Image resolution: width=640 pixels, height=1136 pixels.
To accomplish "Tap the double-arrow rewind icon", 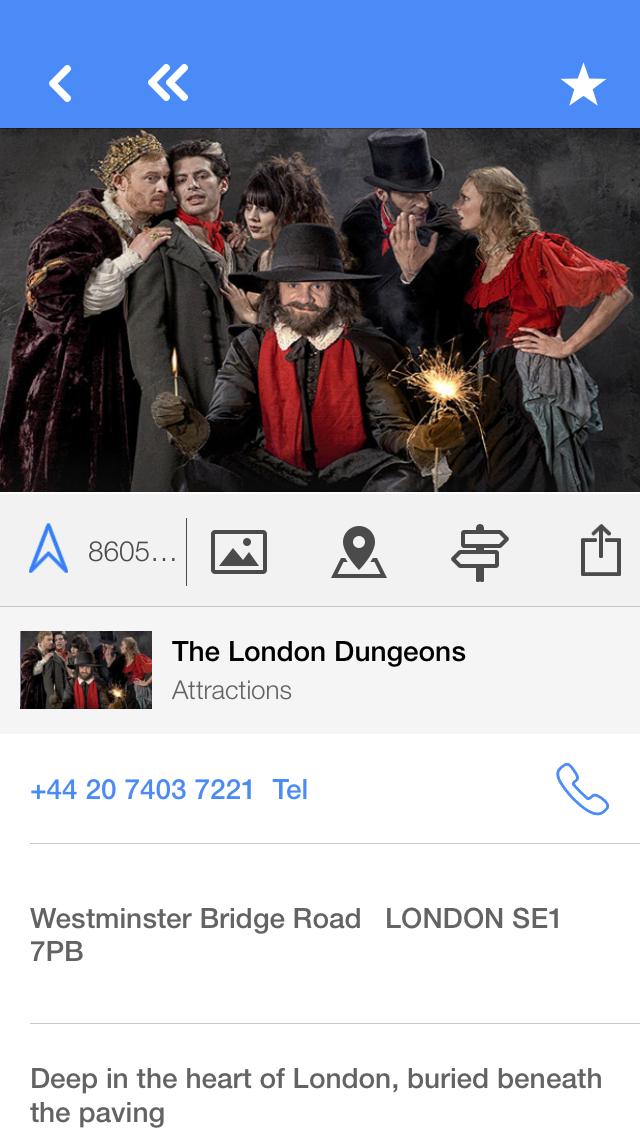I will point(168,84).
